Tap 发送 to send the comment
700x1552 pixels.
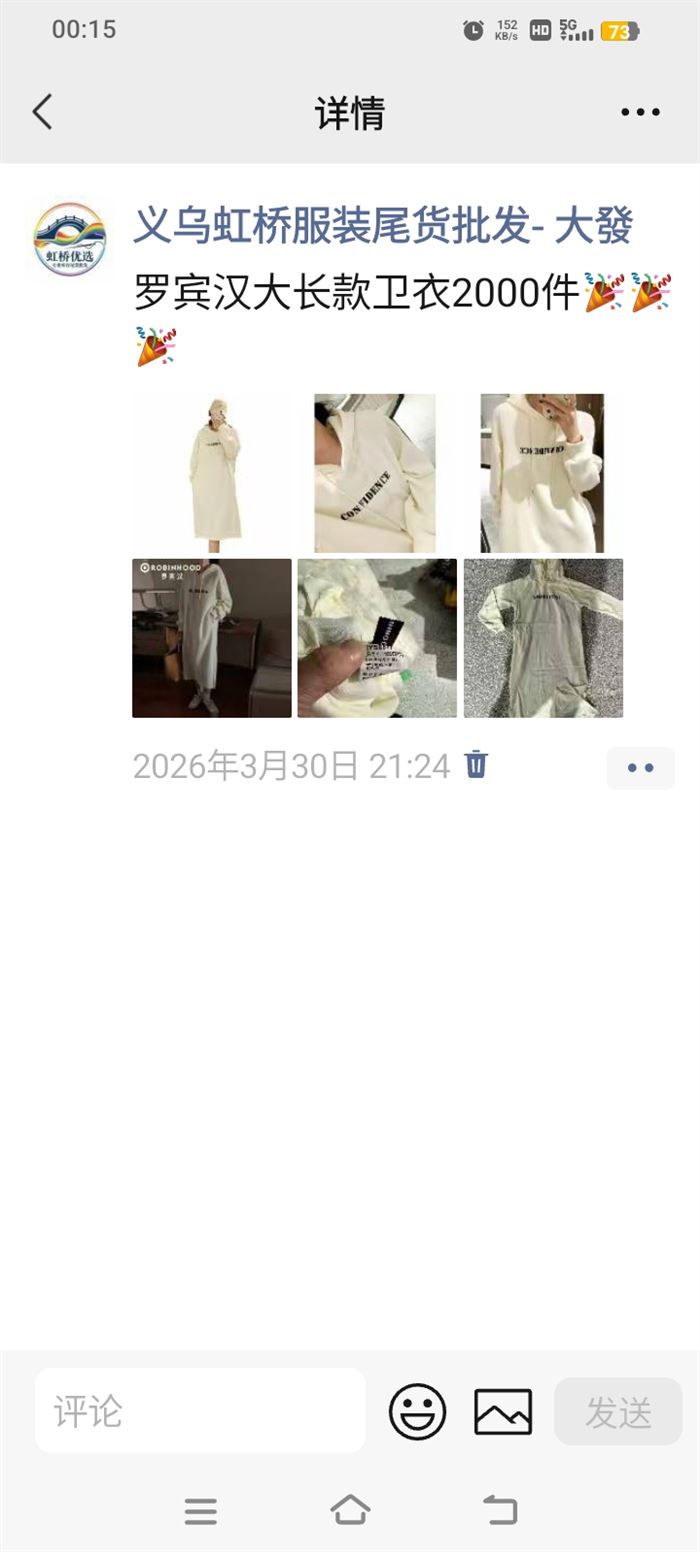(618, 1411)
